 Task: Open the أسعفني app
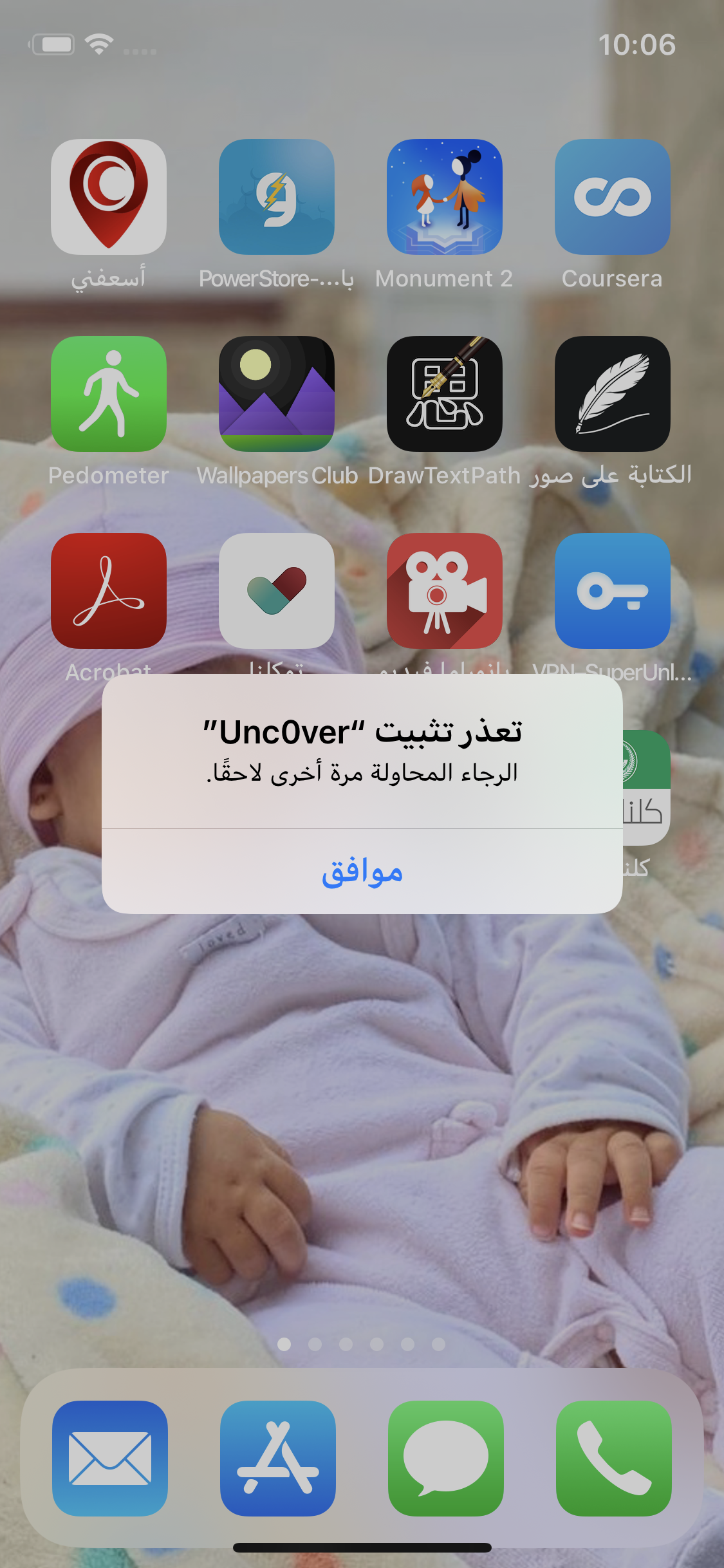click(x=109, y=197)
